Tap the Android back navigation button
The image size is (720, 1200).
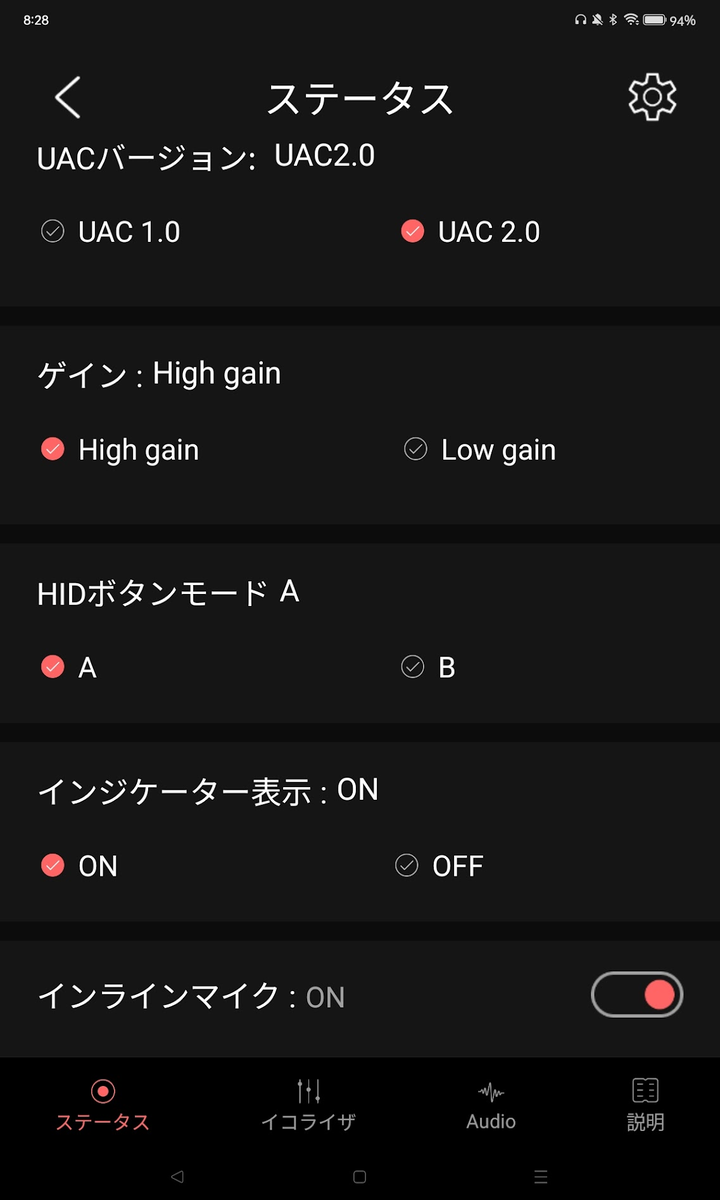pyautogui.click(x=178, y=1177)
